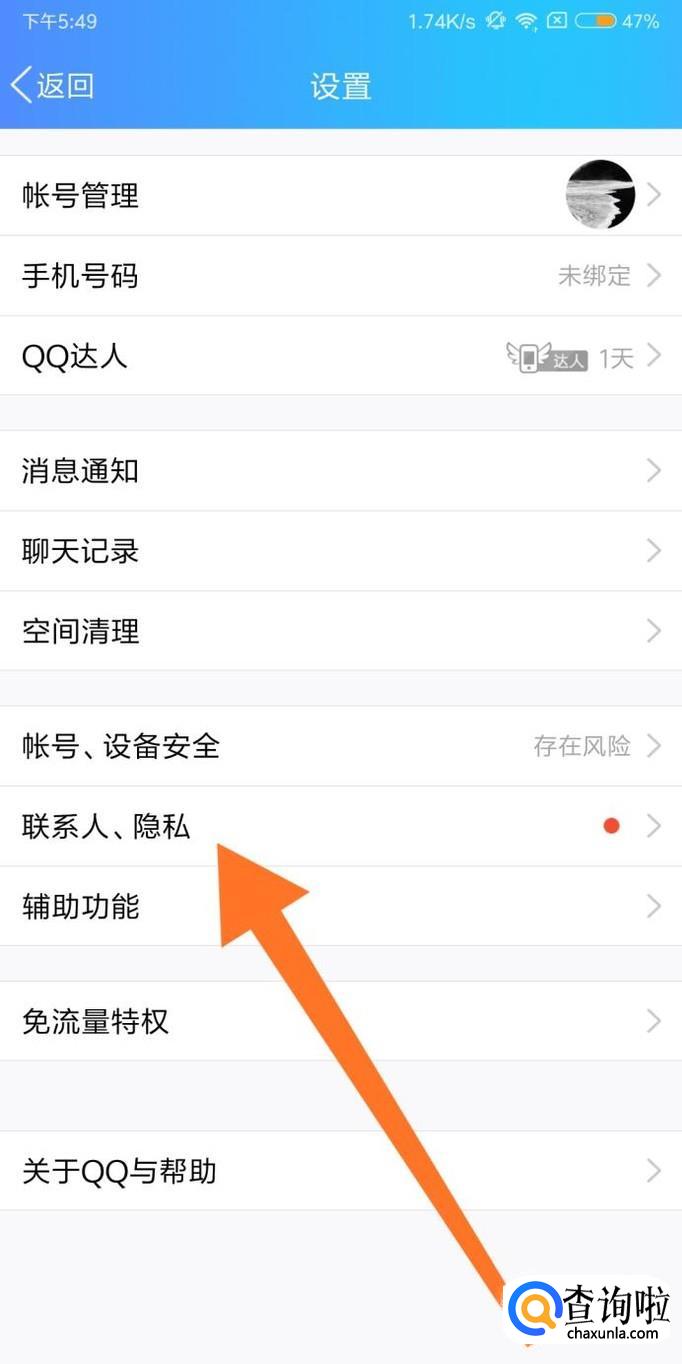Open 关于QQ与帮助 about and help
Image resolution: width=682 pixels, height=1364 pixels.
341,1171
